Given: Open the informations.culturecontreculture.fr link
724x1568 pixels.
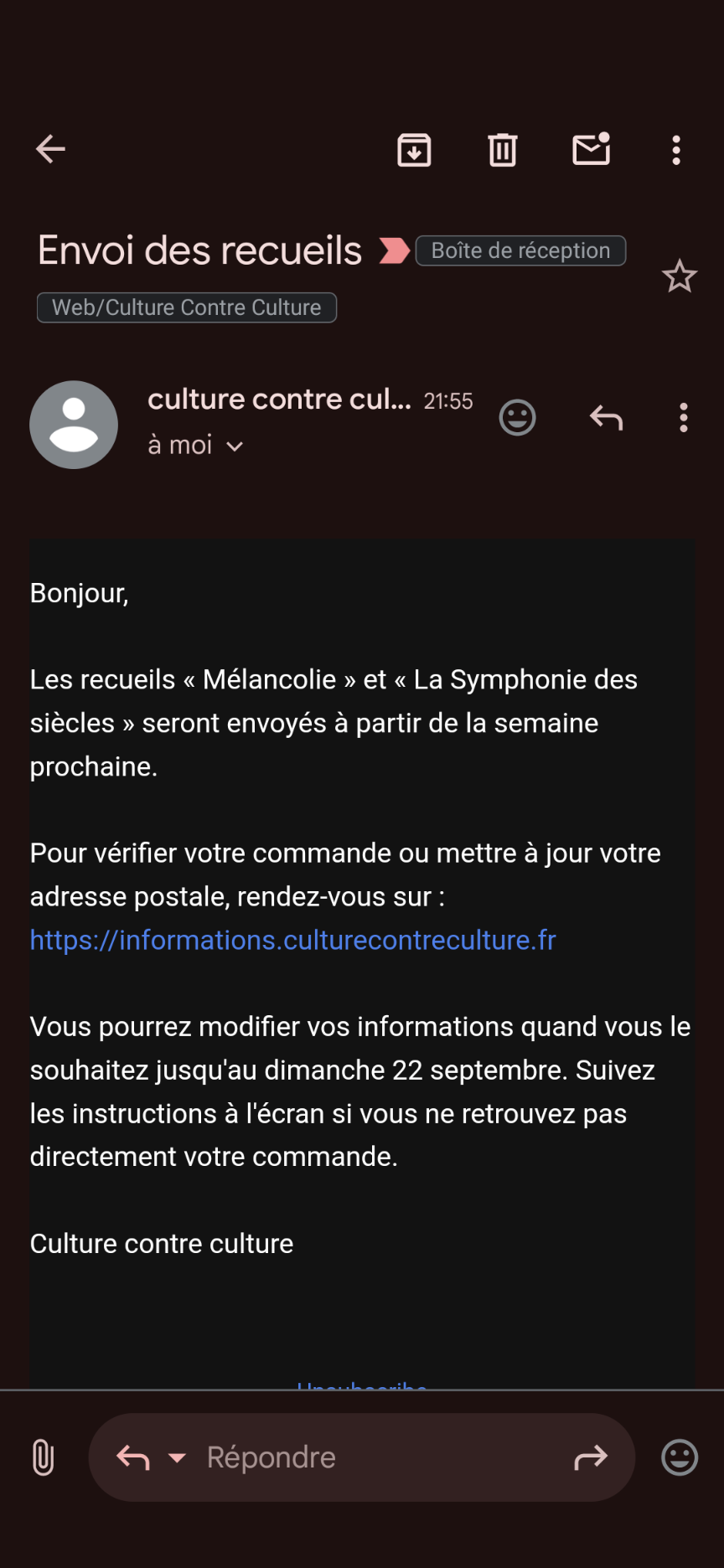Looking at the screenshot, I should [x=292, y=940].
